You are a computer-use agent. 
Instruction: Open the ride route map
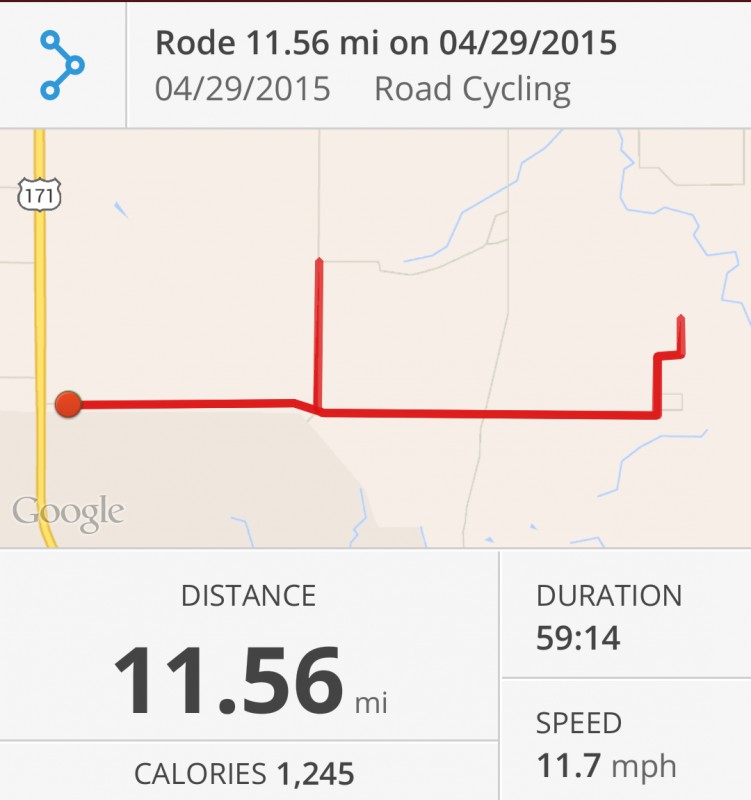tap(375, 338)
